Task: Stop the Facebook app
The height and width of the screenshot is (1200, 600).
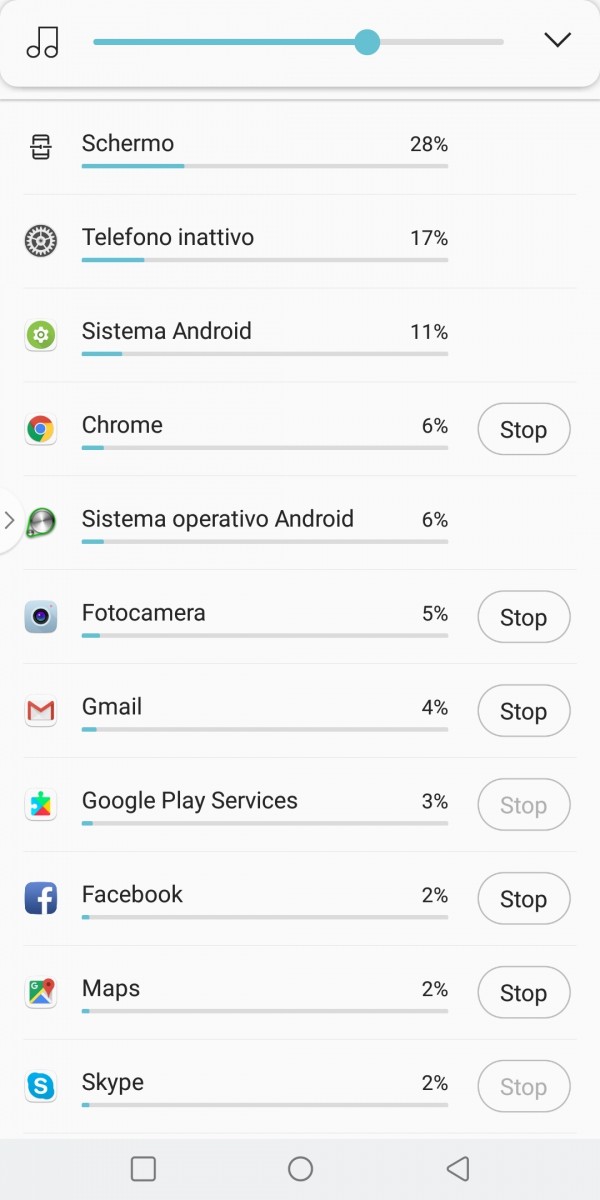Action: 523,900
